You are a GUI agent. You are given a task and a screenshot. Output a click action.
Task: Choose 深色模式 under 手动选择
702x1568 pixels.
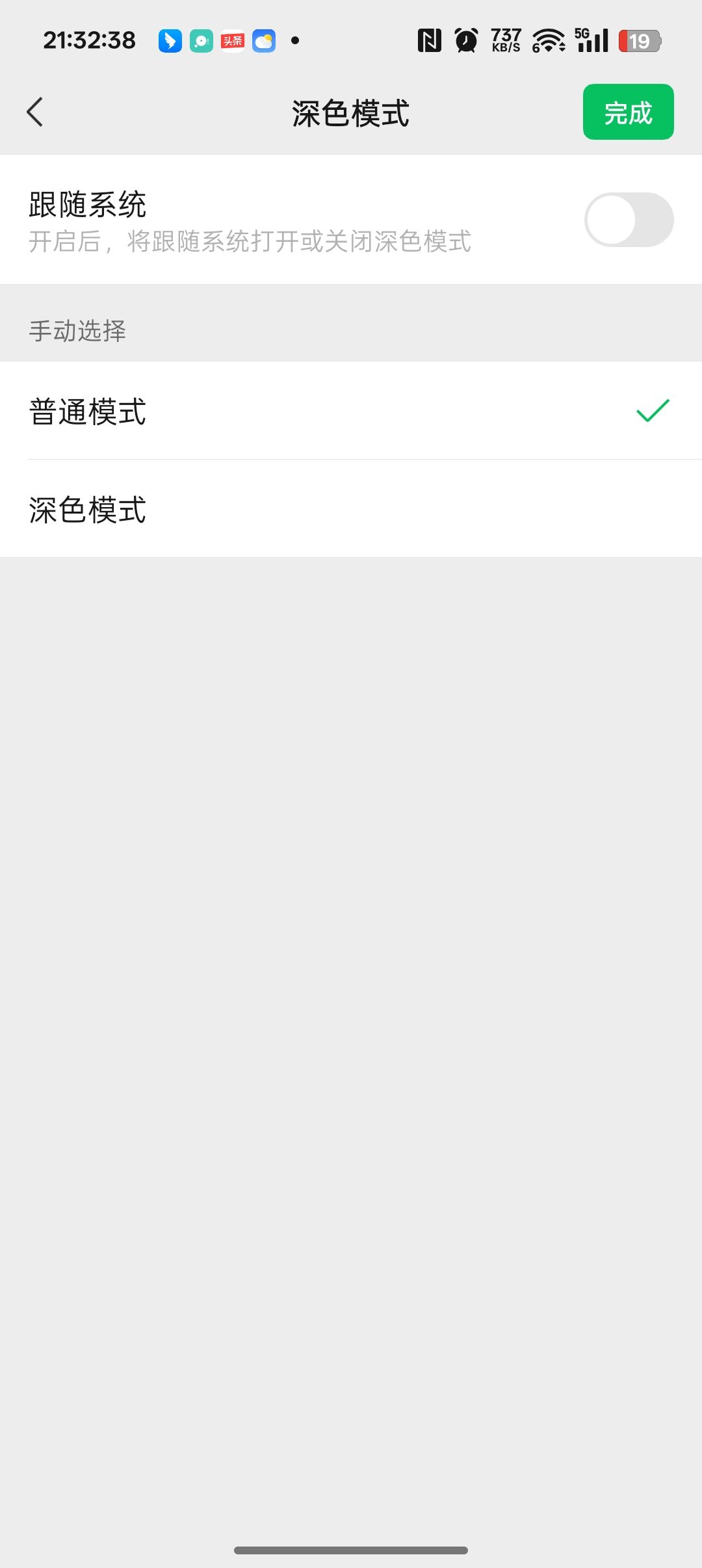(351, 509)
